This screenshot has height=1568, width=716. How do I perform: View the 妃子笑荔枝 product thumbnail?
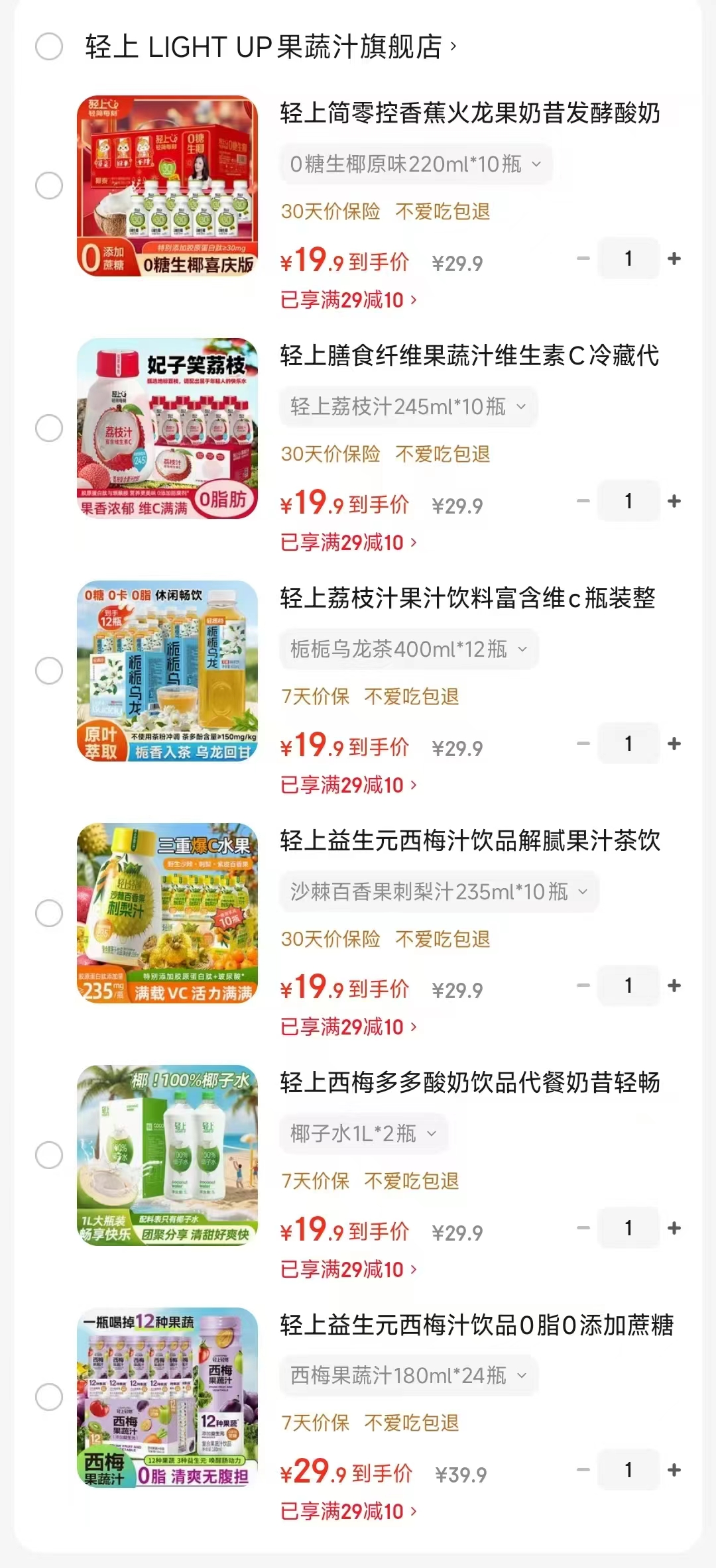click(x=169, y=427)
